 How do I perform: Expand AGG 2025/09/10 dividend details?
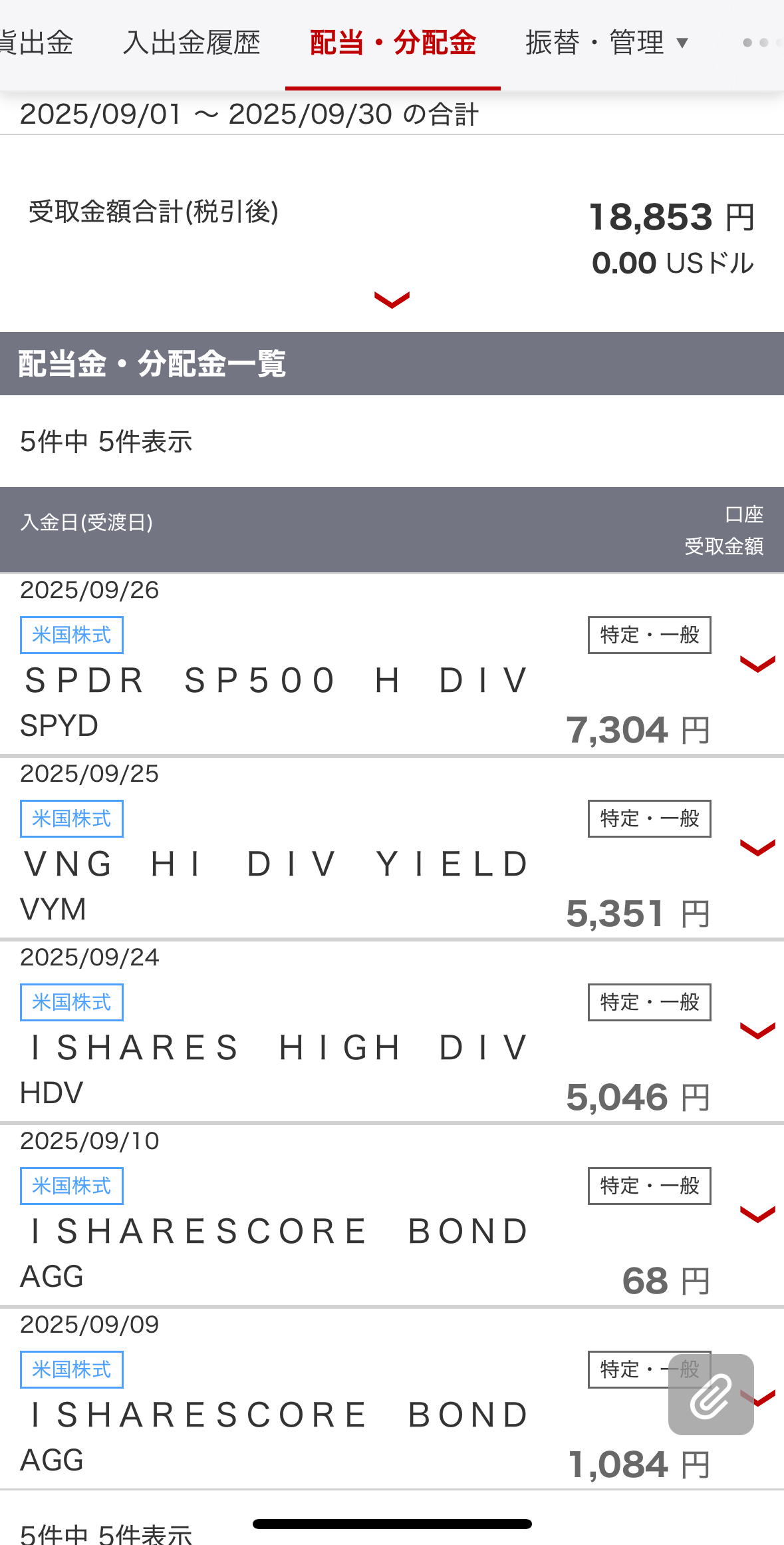(757, 1215)
